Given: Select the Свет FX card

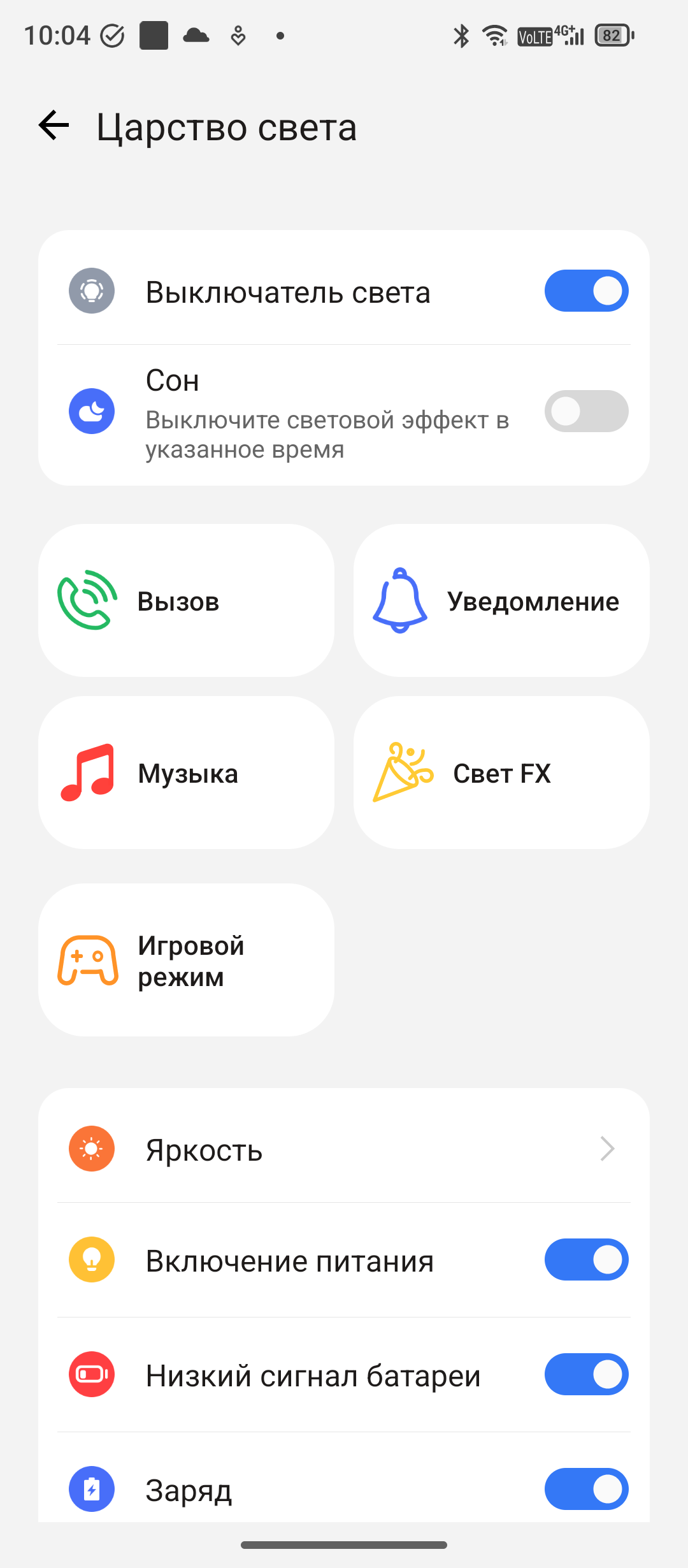Looking at the screenshot, I should tap(501, 773).
